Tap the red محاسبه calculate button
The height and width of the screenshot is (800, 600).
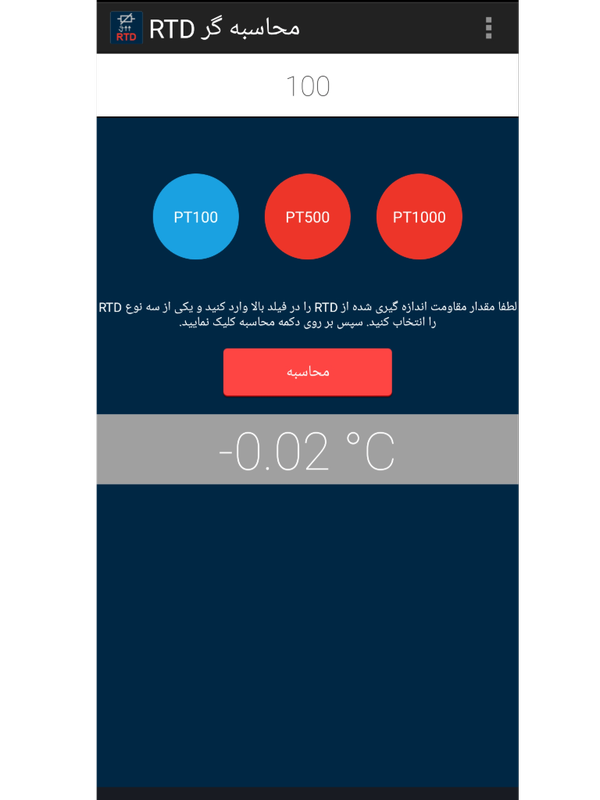tap(307, 372)
